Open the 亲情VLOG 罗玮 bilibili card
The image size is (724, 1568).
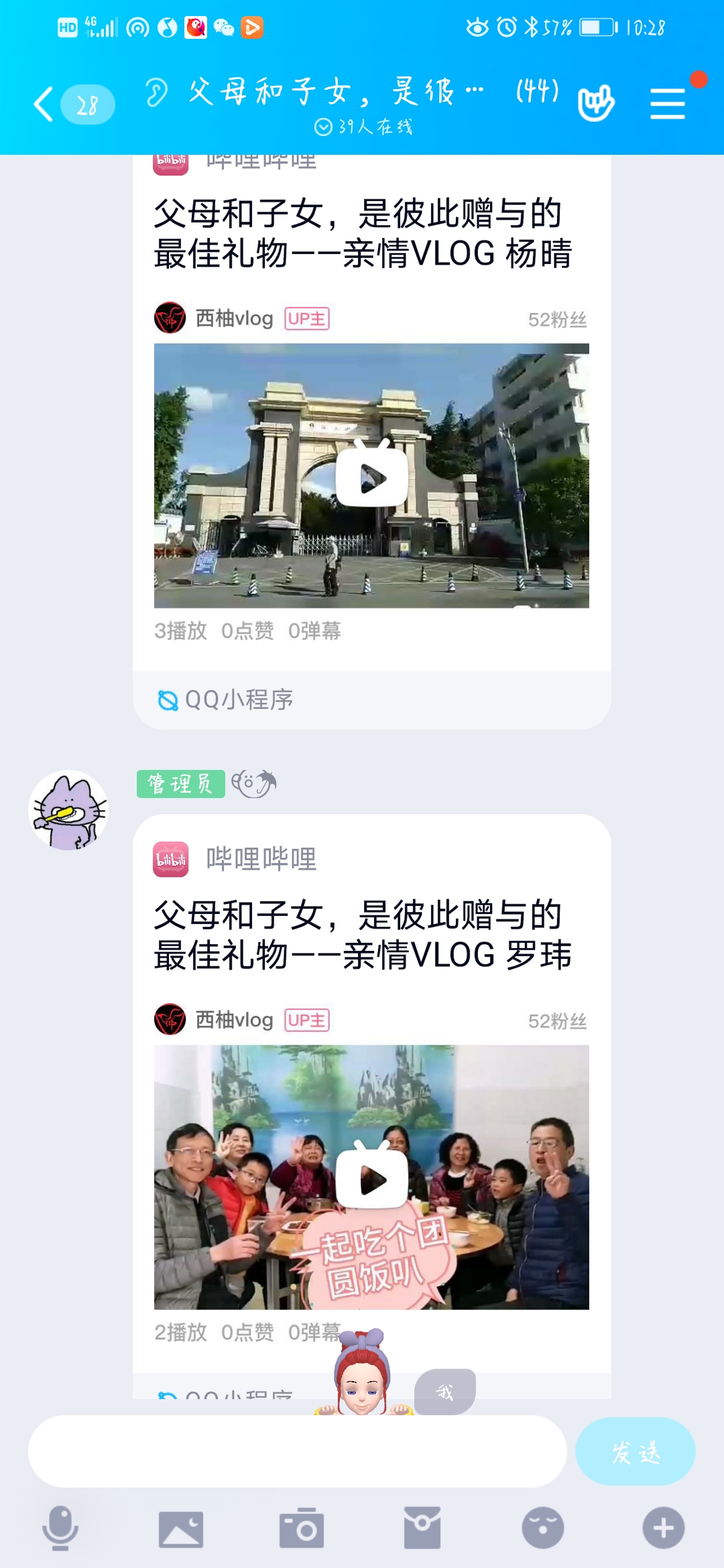click(362, 935)
